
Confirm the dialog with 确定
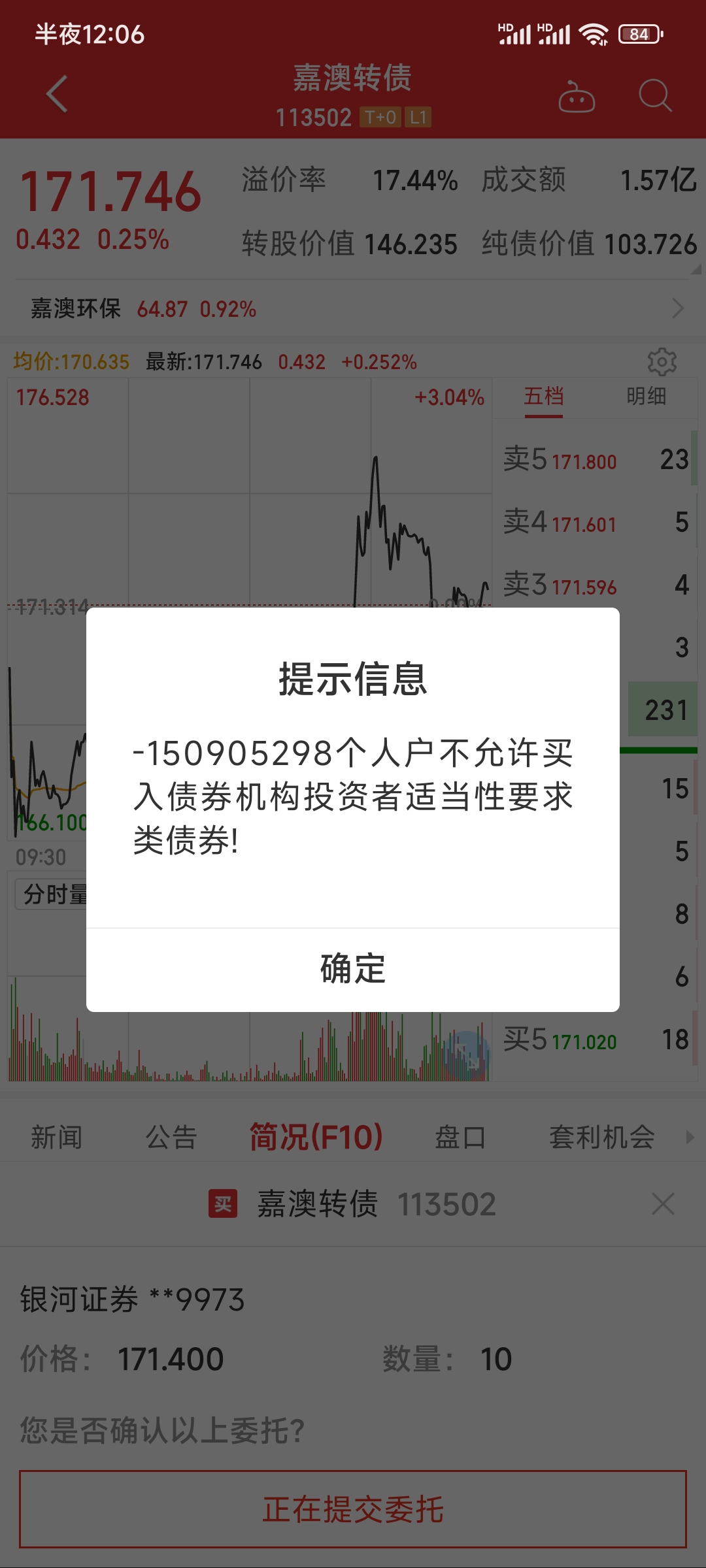pos(353,970)
